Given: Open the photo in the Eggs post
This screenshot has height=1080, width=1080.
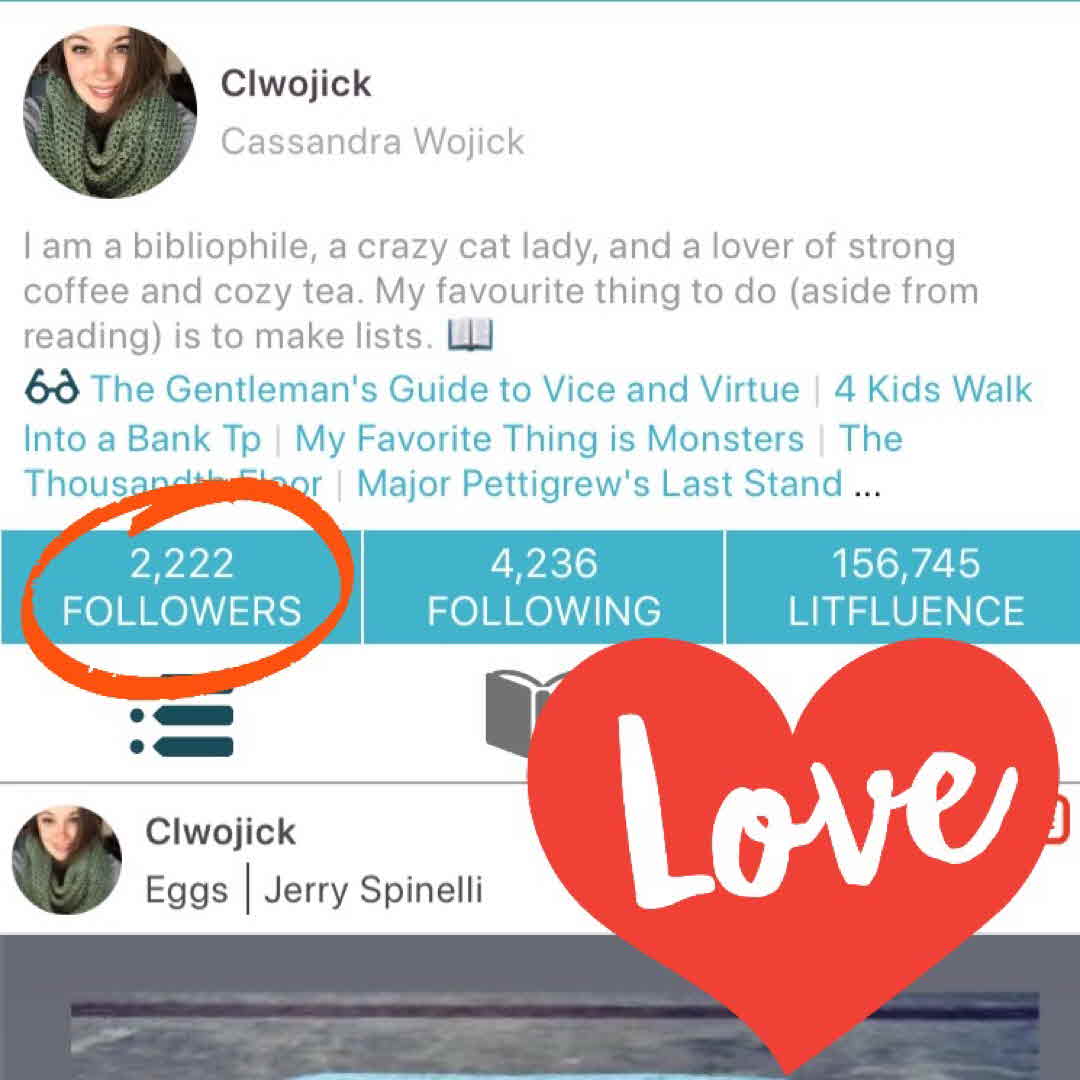Looking at the screenshot, I should point(300,1030).
